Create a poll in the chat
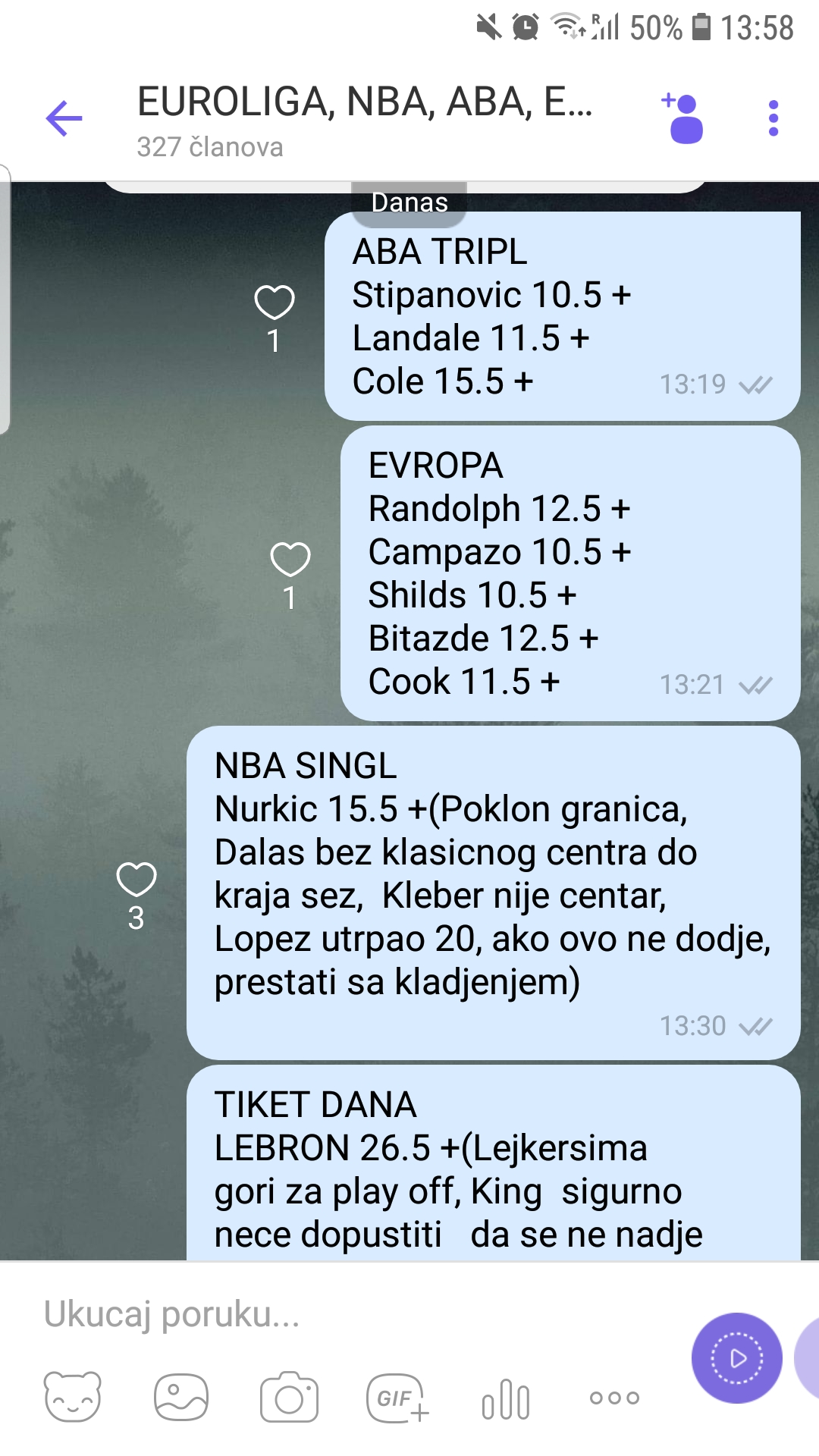This screenshot has height=1456, width=819. click(506, 1400)
